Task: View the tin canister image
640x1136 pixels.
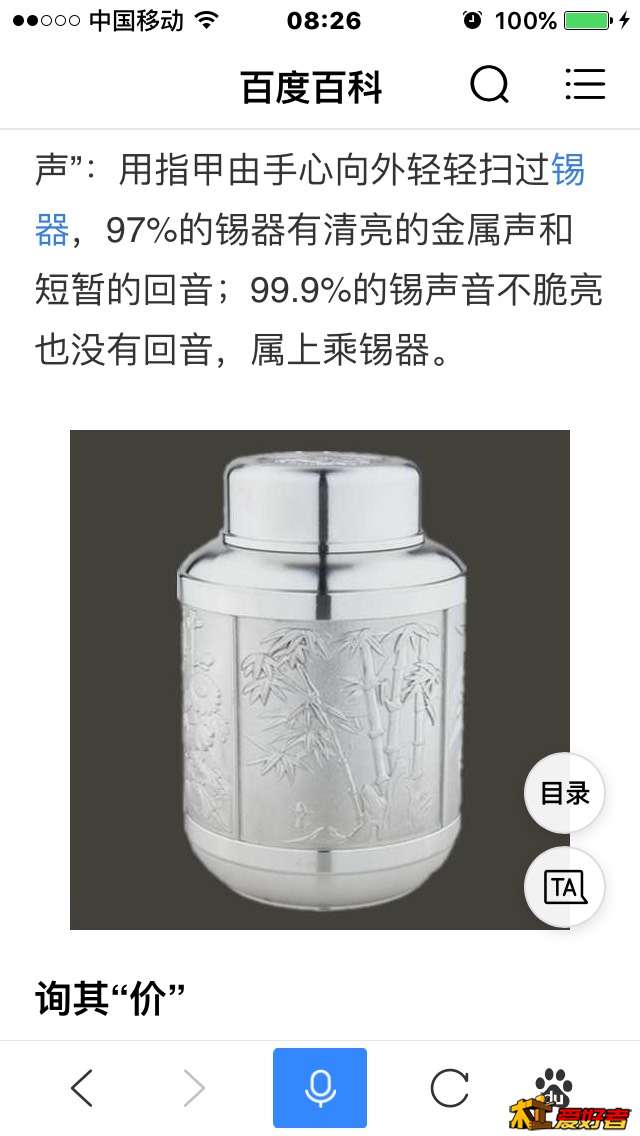Action: coord(319,679)
